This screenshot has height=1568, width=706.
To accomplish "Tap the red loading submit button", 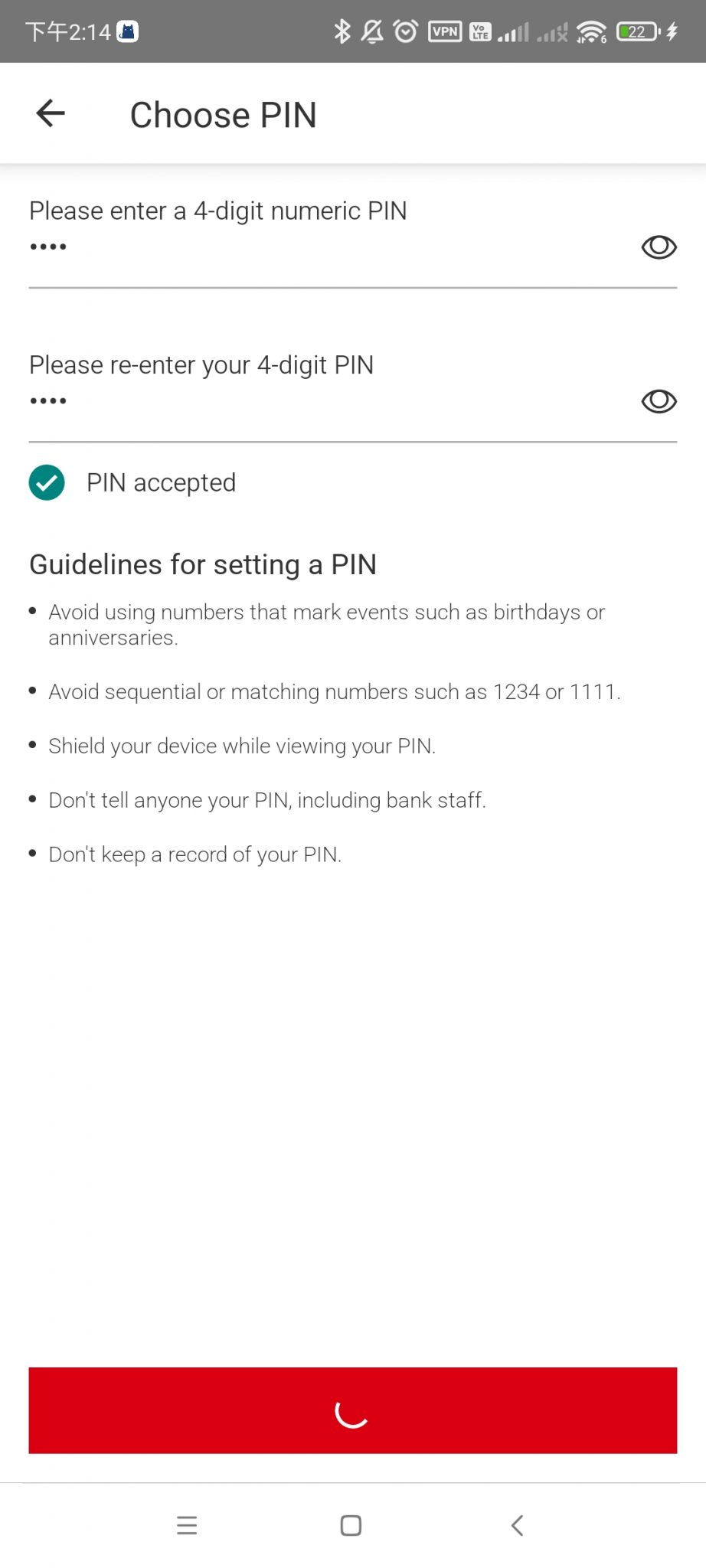I will (x=353, y=1410).
